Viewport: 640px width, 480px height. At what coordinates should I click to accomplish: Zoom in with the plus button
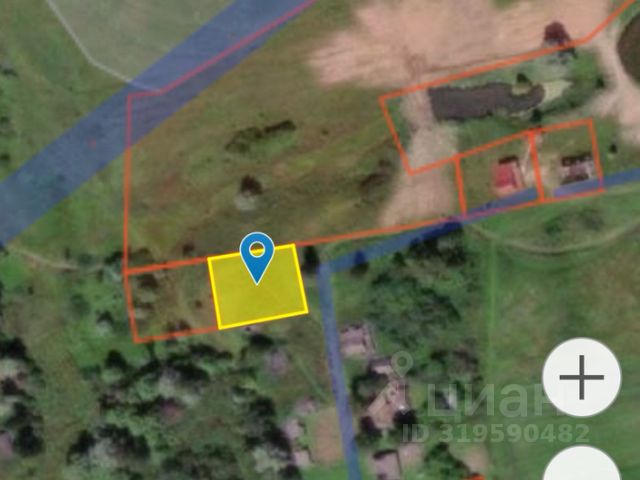coord(581,378)
